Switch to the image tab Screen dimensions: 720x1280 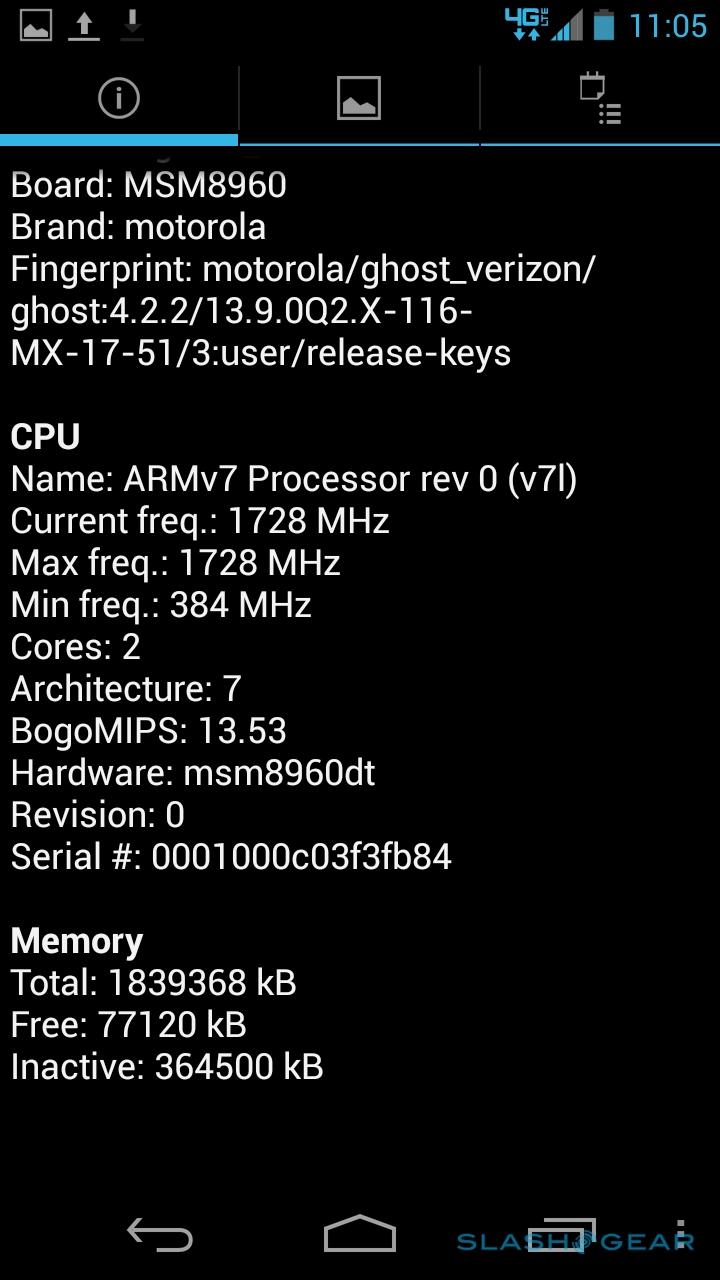coord(358,99)
